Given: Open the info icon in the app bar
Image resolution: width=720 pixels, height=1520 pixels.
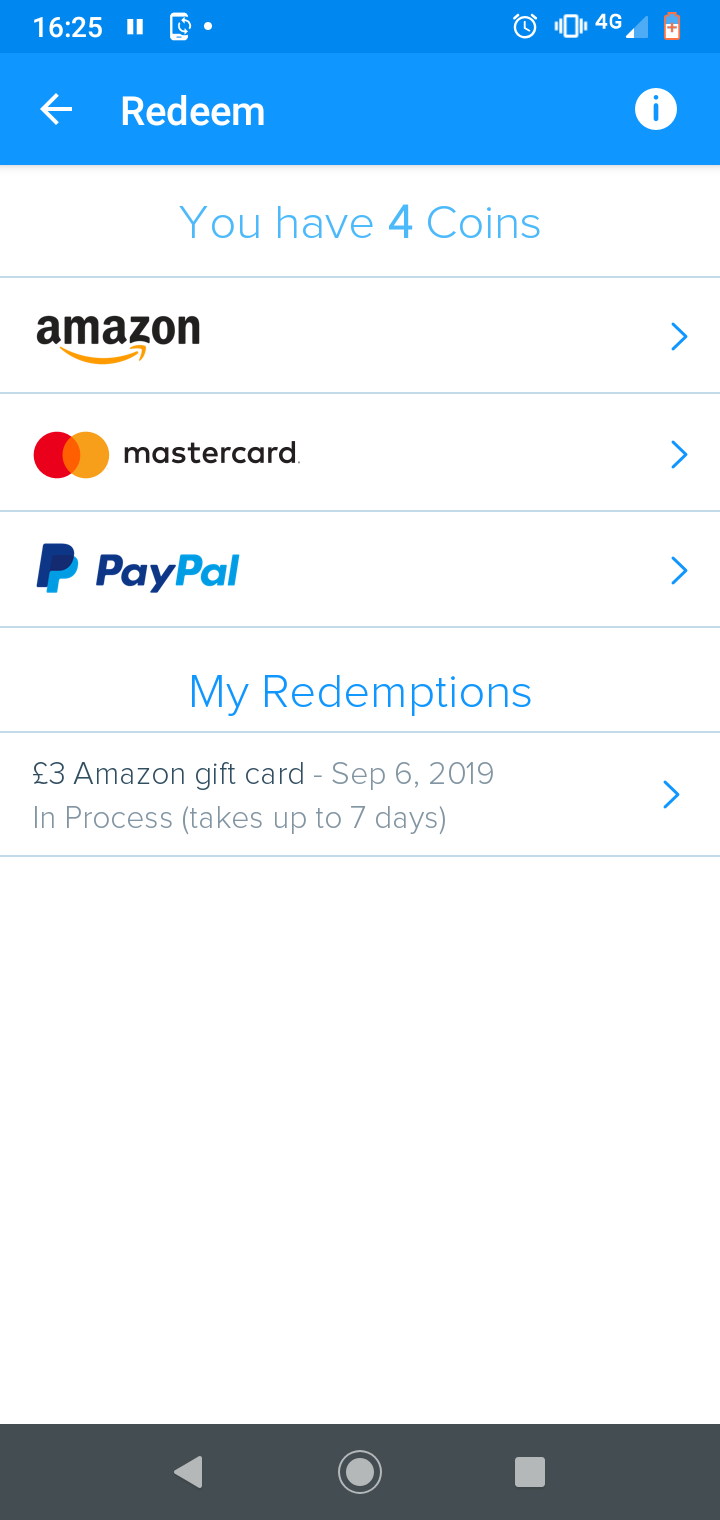Looking at the screenshot, I should [655, 109].
